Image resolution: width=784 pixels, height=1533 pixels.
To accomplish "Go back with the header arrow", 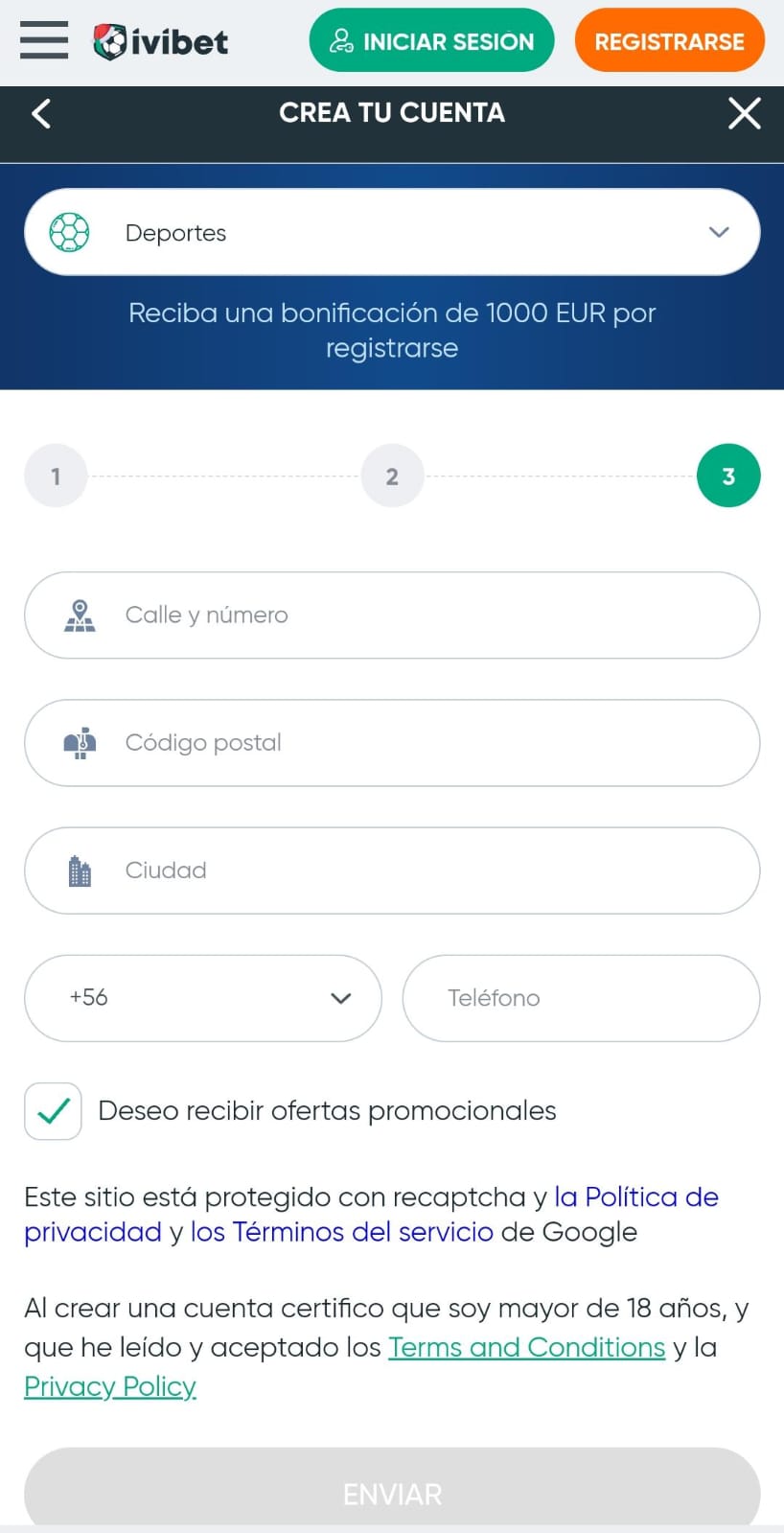I will click(41, 113).
